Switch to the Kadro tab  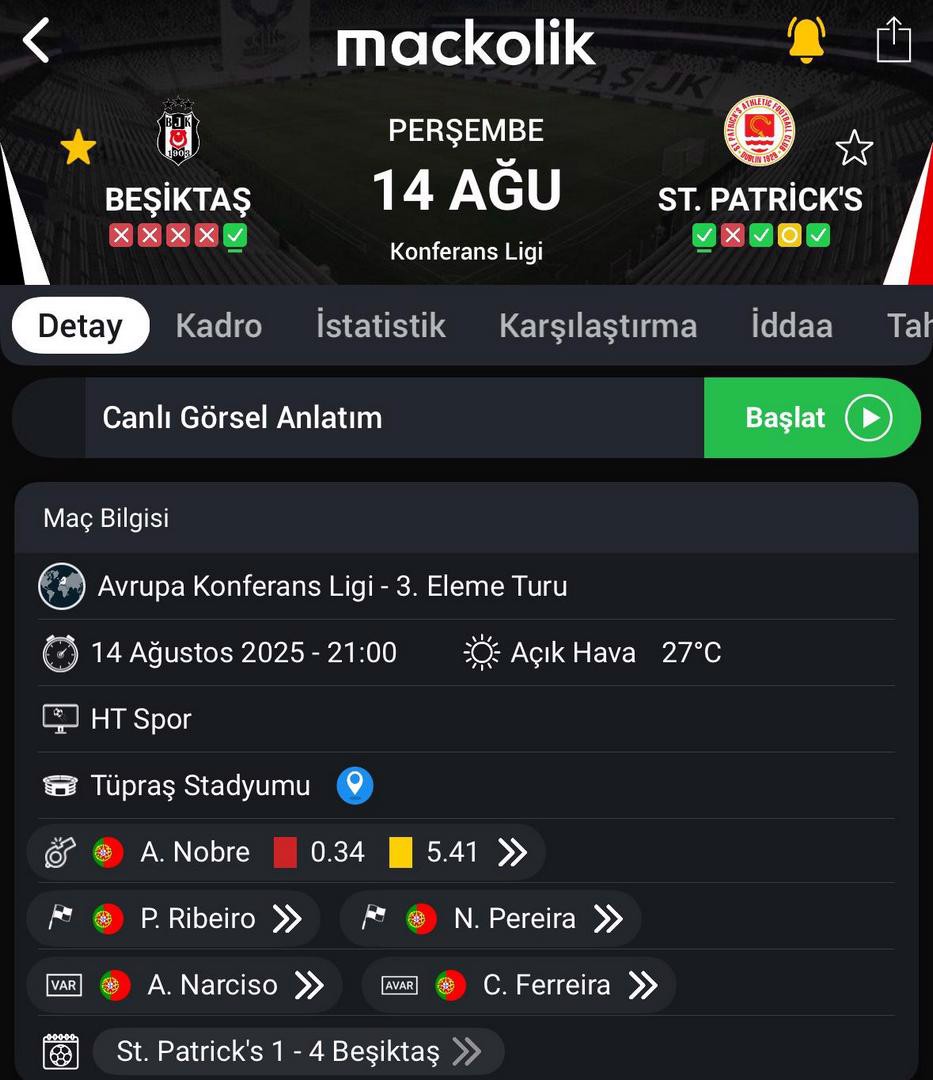218,325
